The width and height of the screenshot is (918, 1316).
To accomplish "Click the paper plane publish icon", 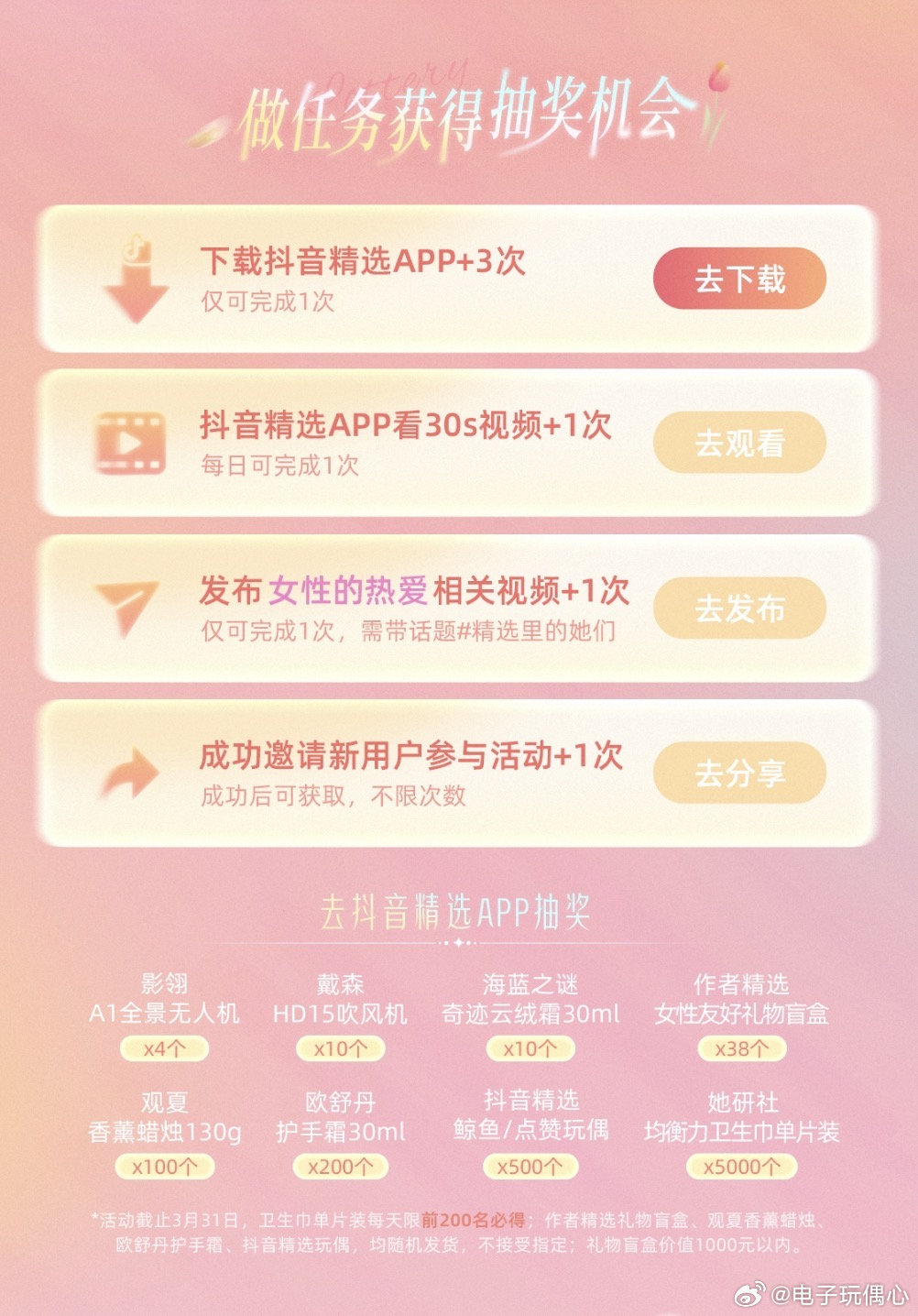I will coord(128,605).
